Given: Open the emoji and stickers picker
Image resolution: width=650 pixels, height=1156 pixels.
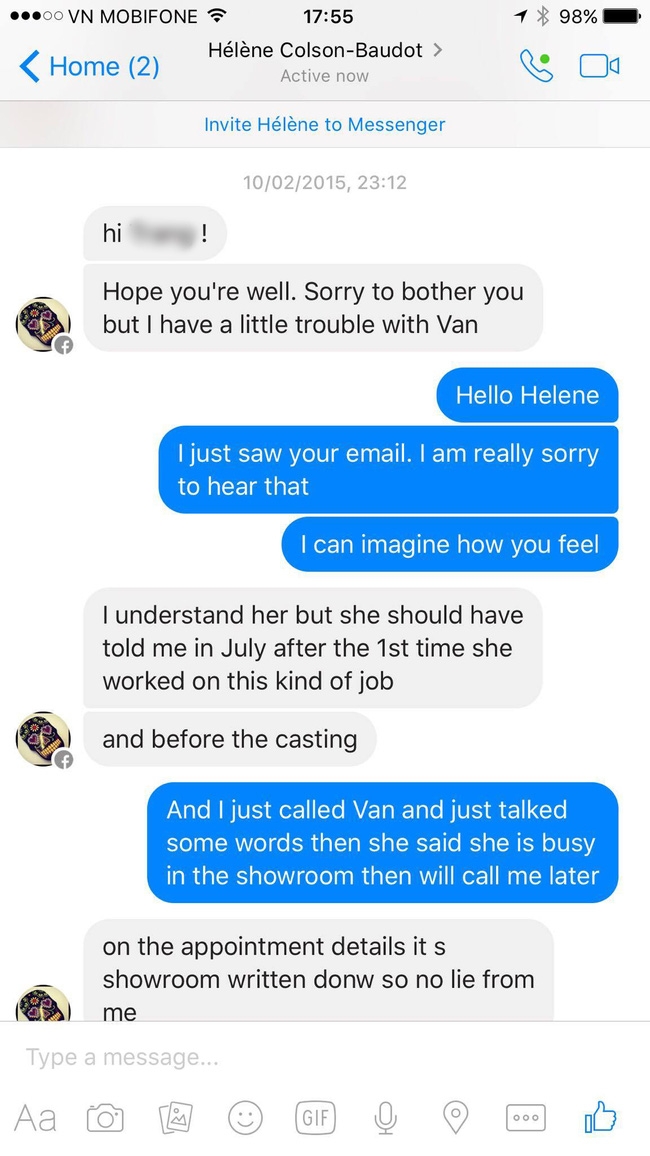Looking at the screenshot, I should point(245,1117).
